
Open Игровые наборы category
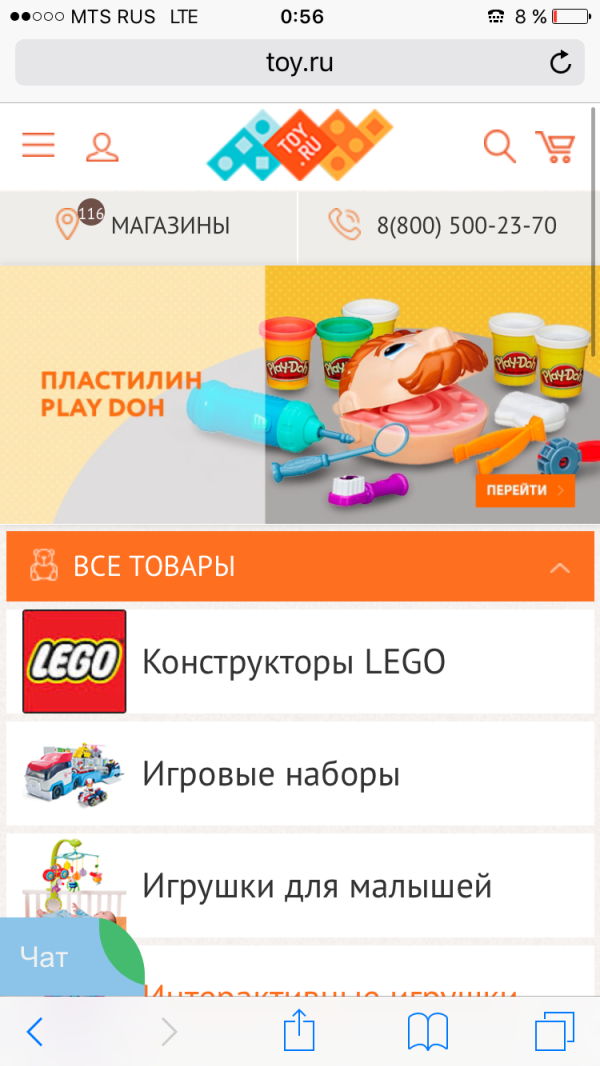pyautogui.click(x=271, y=774)
